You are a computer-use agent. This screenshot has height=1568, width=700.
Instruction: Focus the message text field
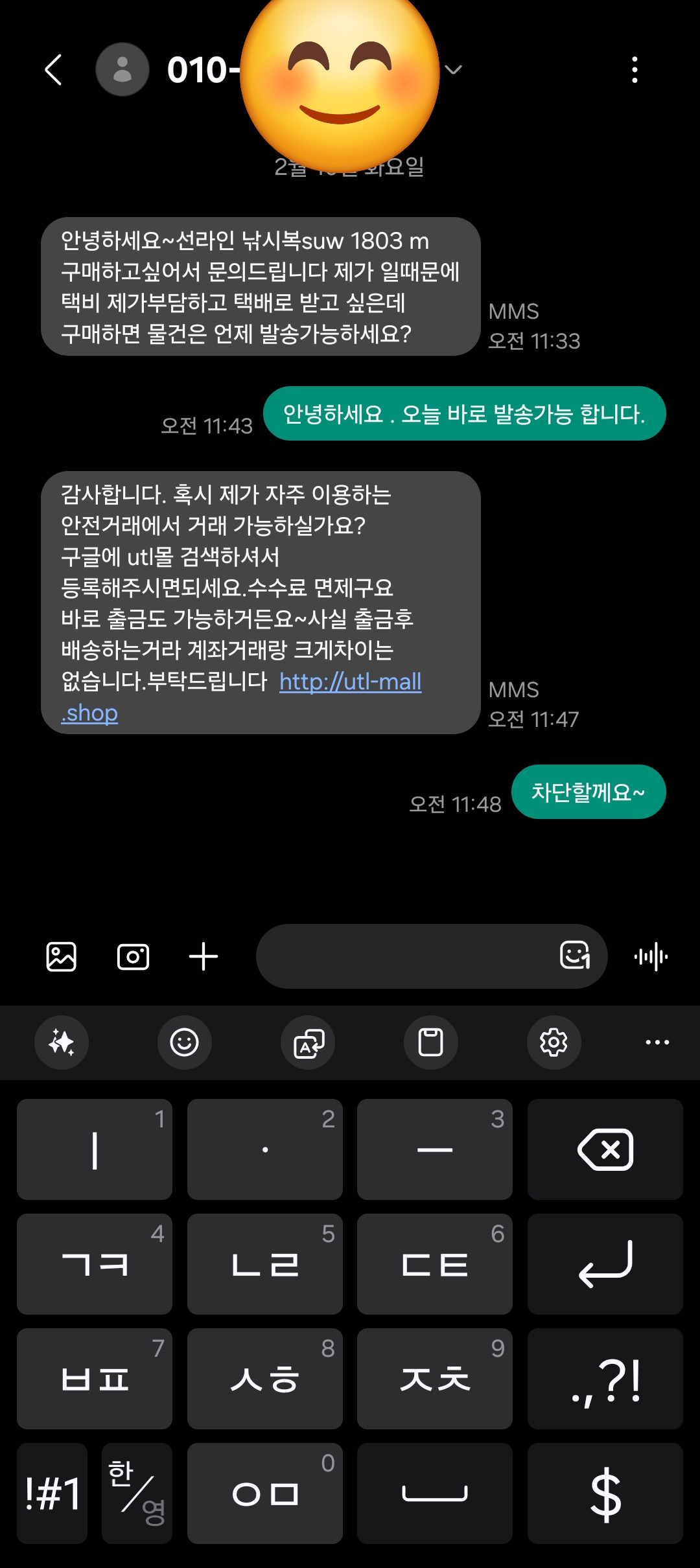pos(402,956)
